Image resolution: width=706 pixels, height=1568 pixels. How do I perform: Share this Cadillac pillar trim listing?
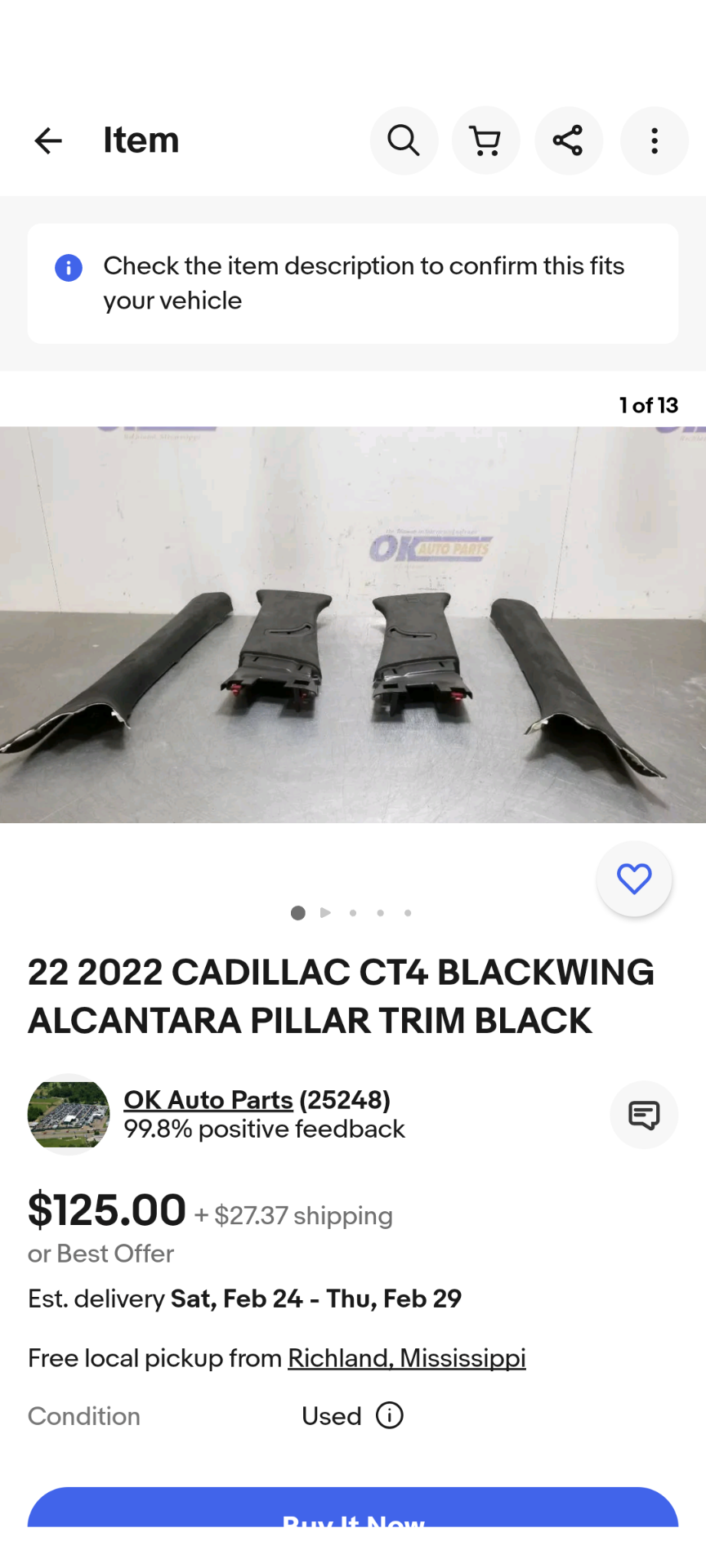point(569,141)
